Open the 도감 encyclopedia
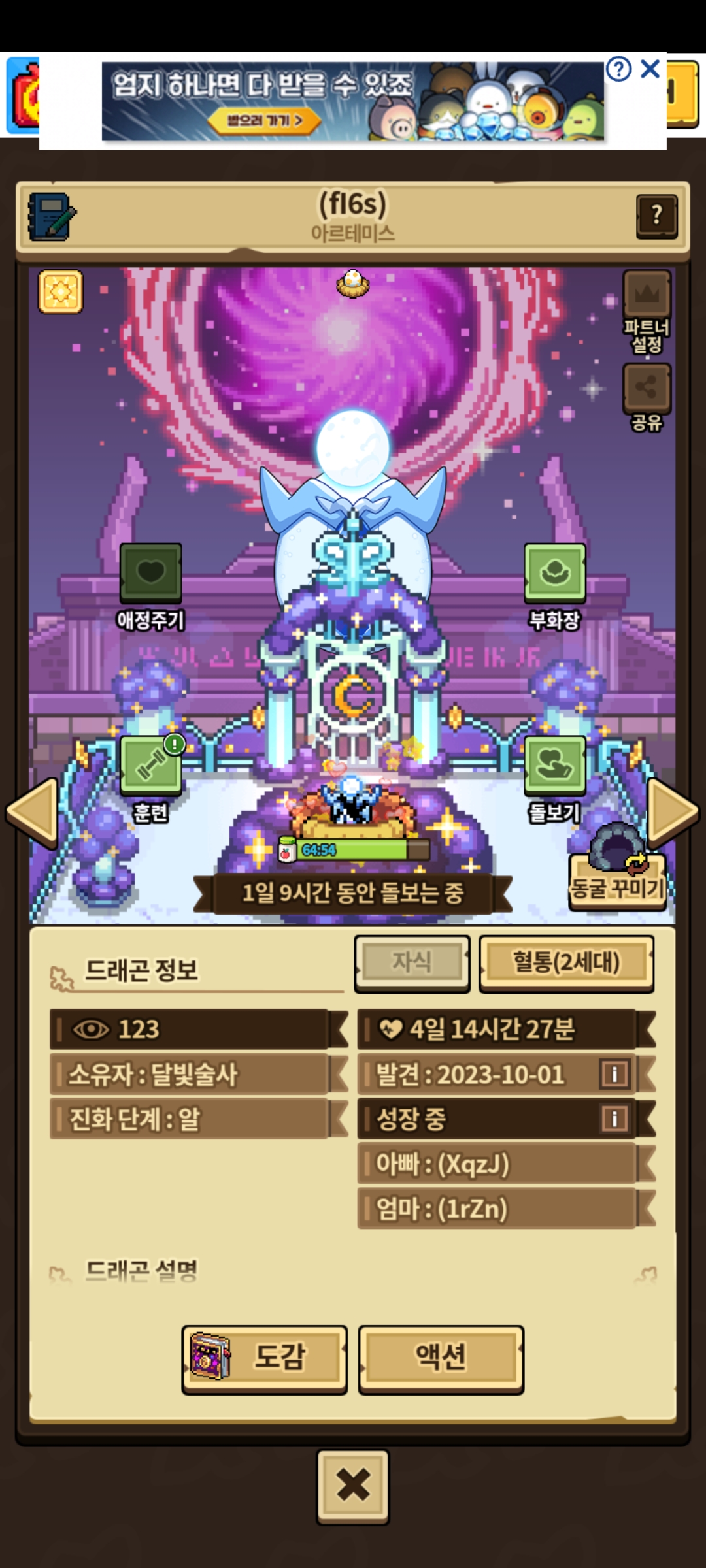 coord(264,1360)
